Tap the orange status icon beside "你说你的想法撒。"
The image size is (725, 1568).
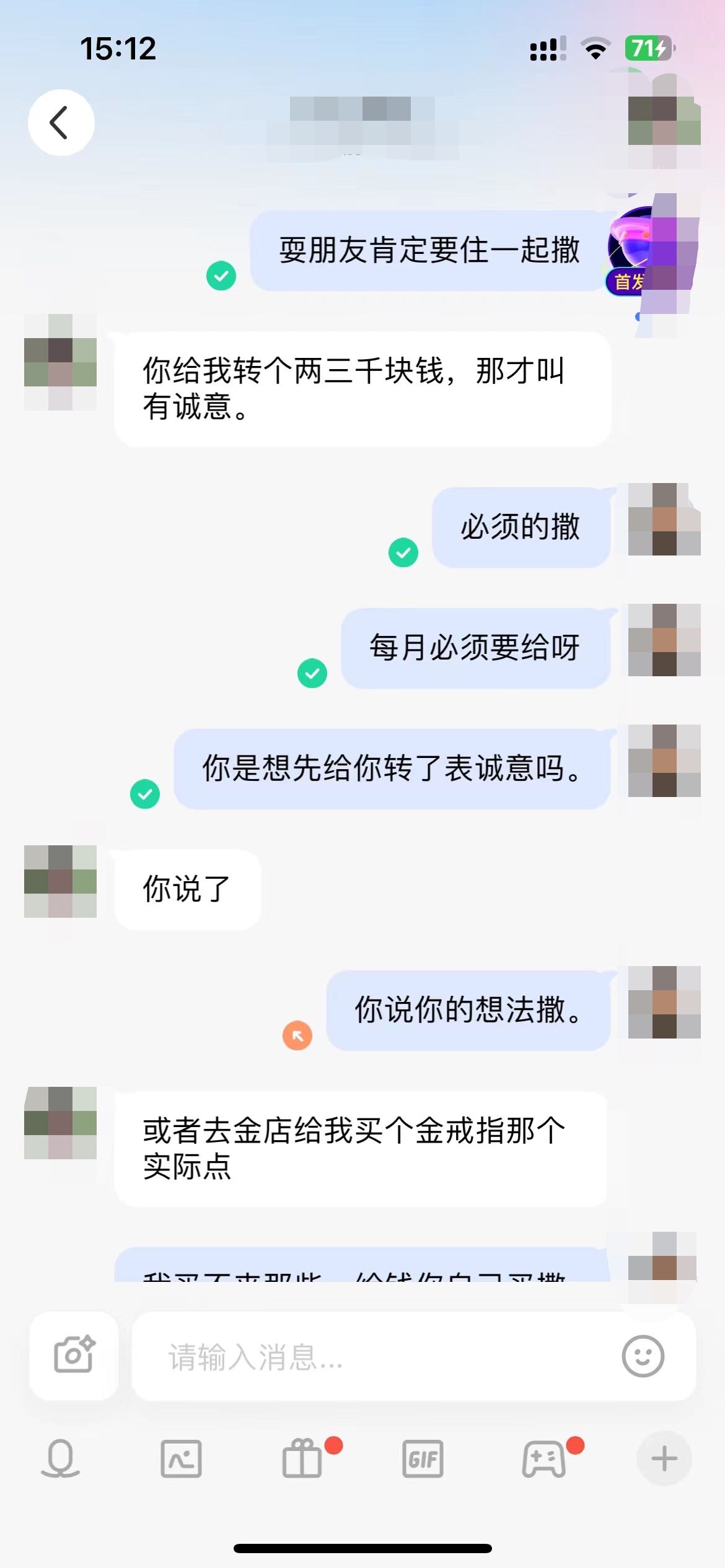297,1035
